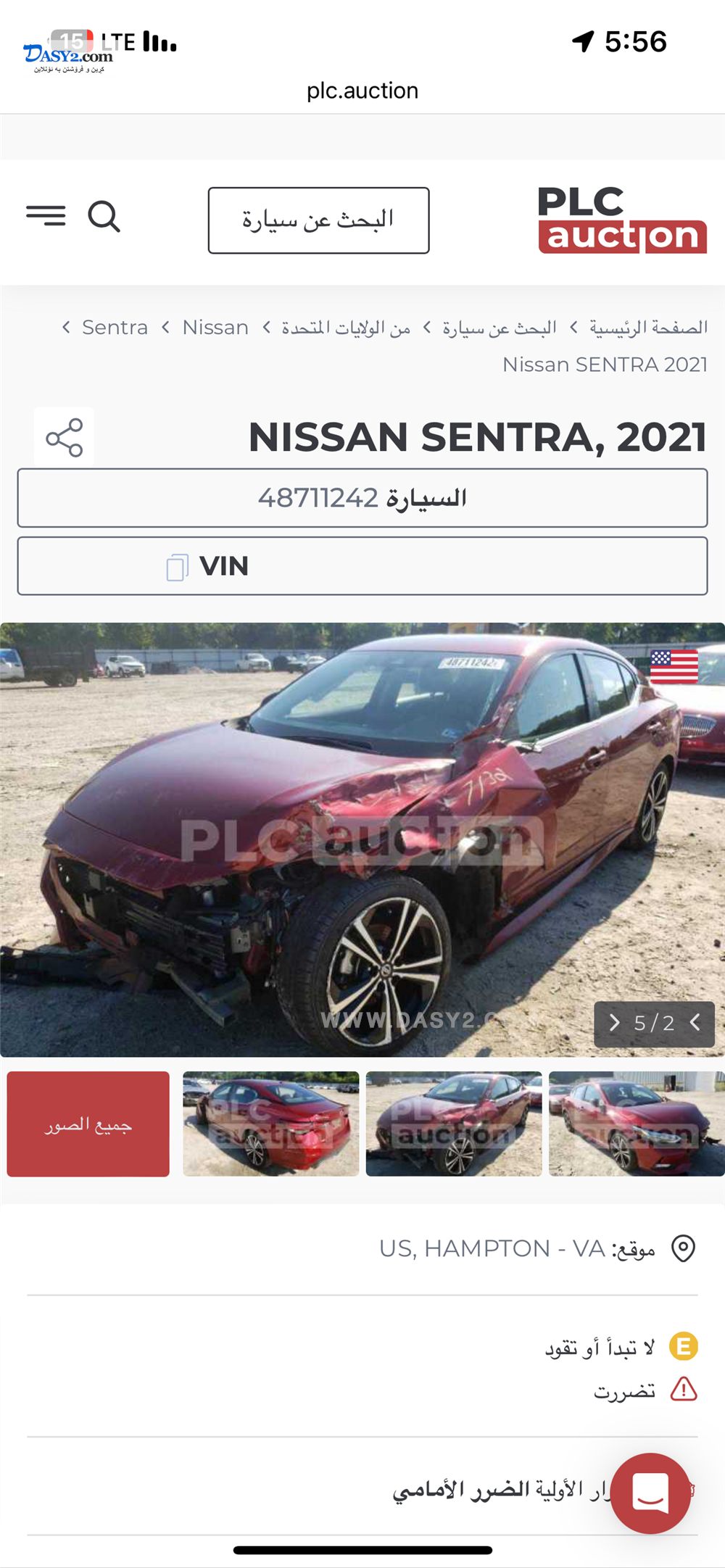Go to 'الصفحة الرئيسية' breadcrumb
This screenshot has width=725, height=1568.
click(648, 328)
